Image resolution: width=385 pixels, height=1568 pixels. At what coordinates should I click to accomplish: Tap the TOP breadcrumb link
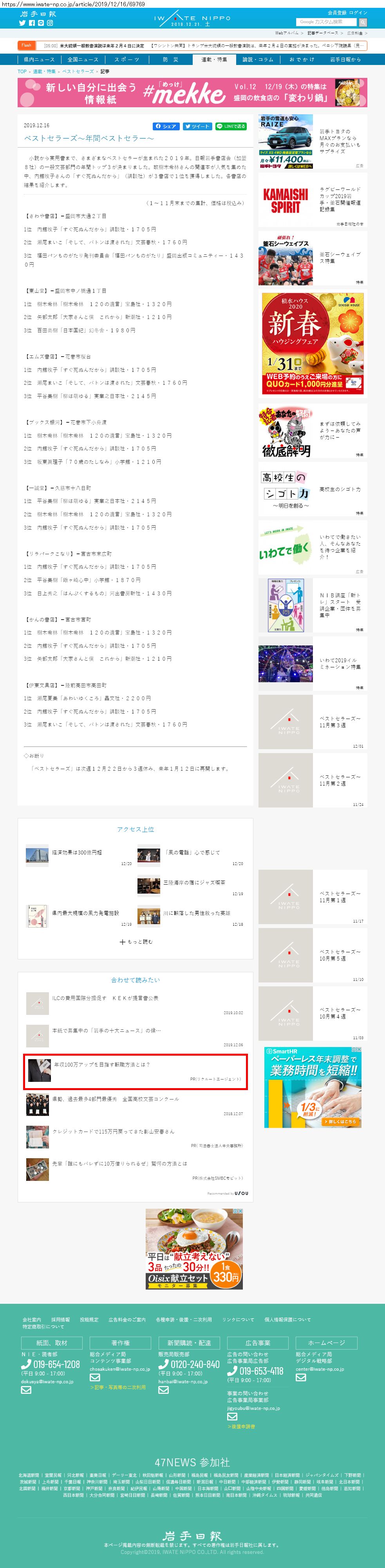coord(22,72)
